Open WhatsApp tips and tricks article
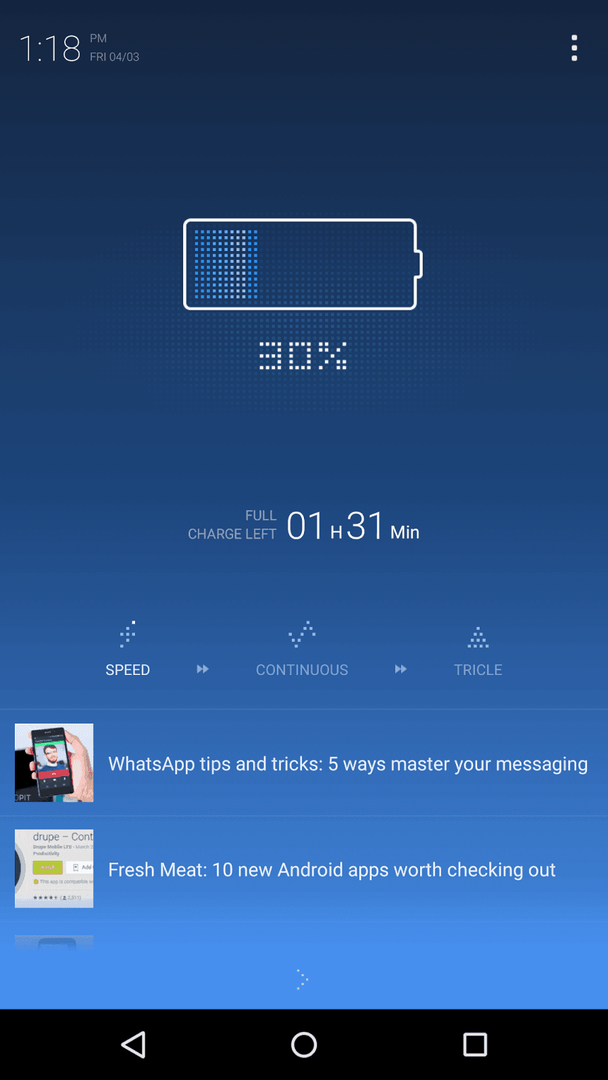This screenshot has width=608, height=1080. pyautogui.click(x=347, y=764)
